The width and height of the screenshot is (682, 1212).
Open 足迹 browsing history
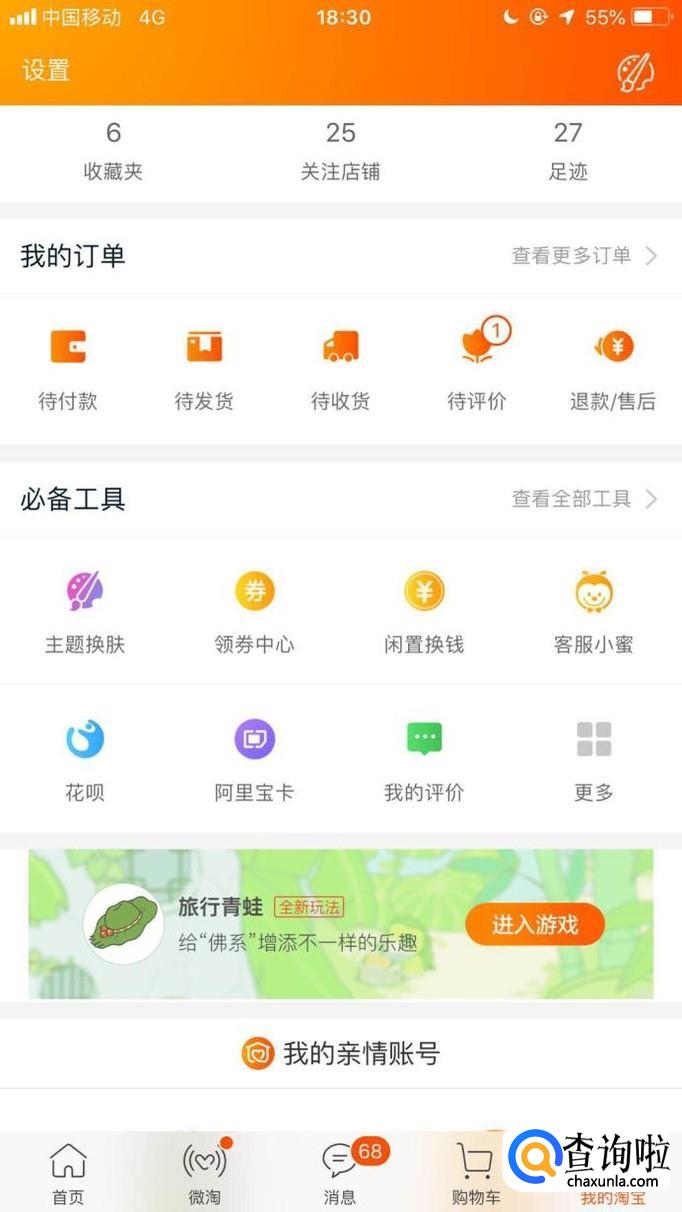[x=567, y=151]
